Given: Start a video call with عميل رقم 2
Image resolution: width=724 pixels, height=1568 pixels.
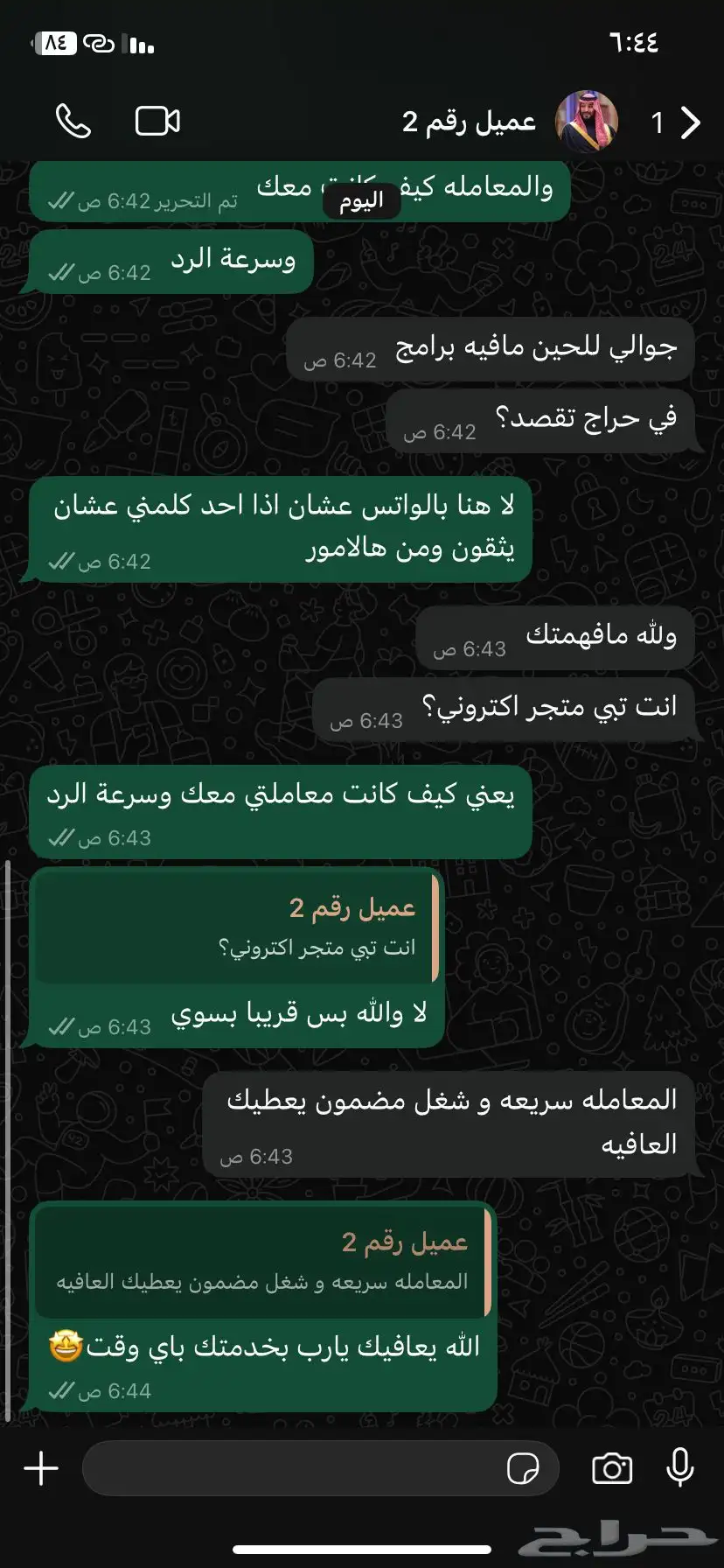Looking at the screenshot, I should [157, 122].
